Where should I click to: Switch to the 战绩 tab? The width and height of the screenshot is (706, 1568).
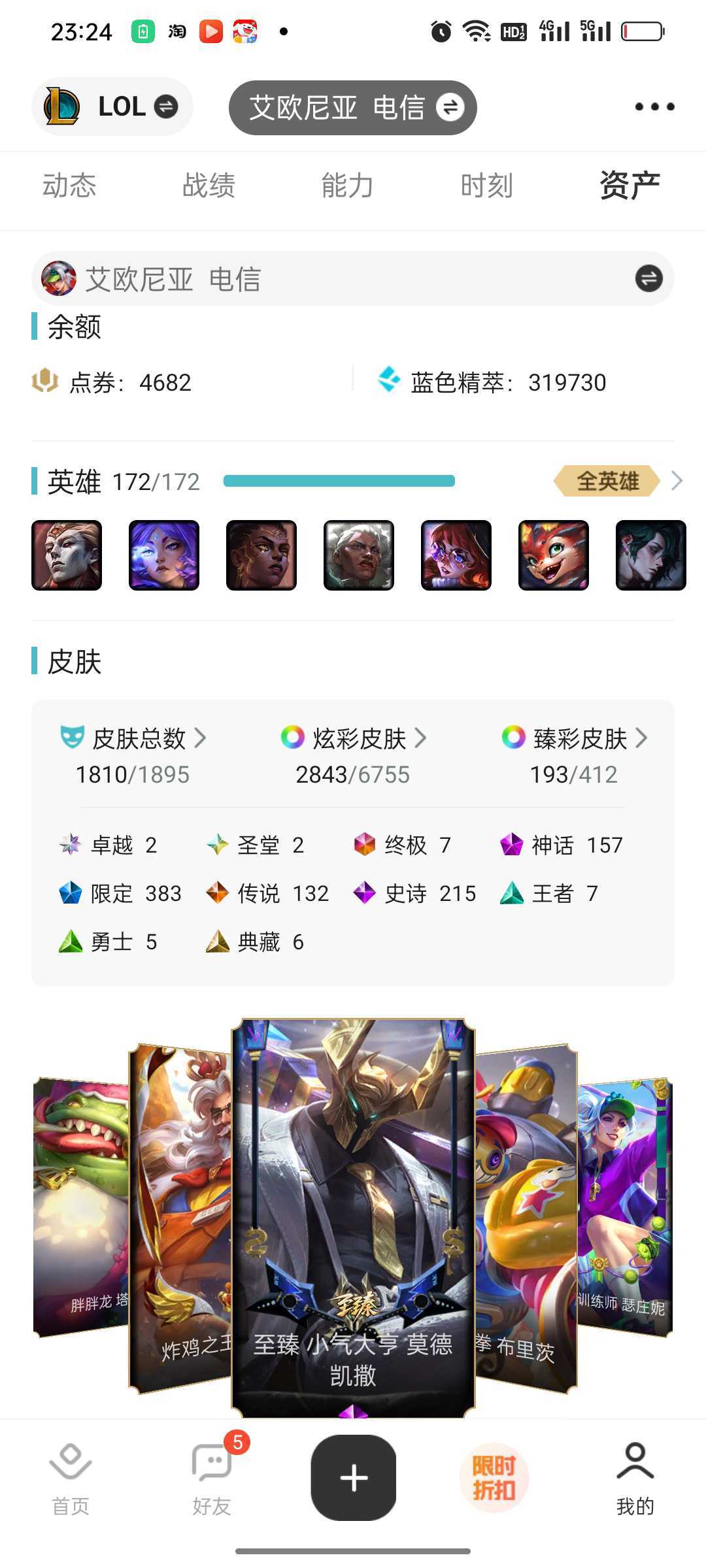pyautogui.click(x=209, y=186)
